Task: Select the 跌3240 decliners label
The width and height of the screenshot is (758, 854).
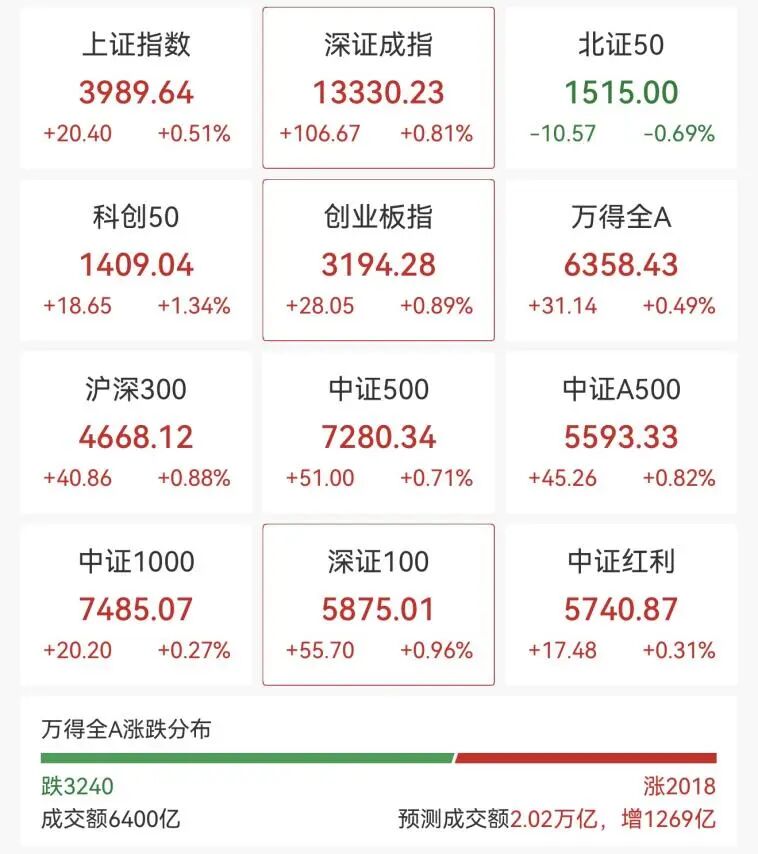Action: pos(66,786)
